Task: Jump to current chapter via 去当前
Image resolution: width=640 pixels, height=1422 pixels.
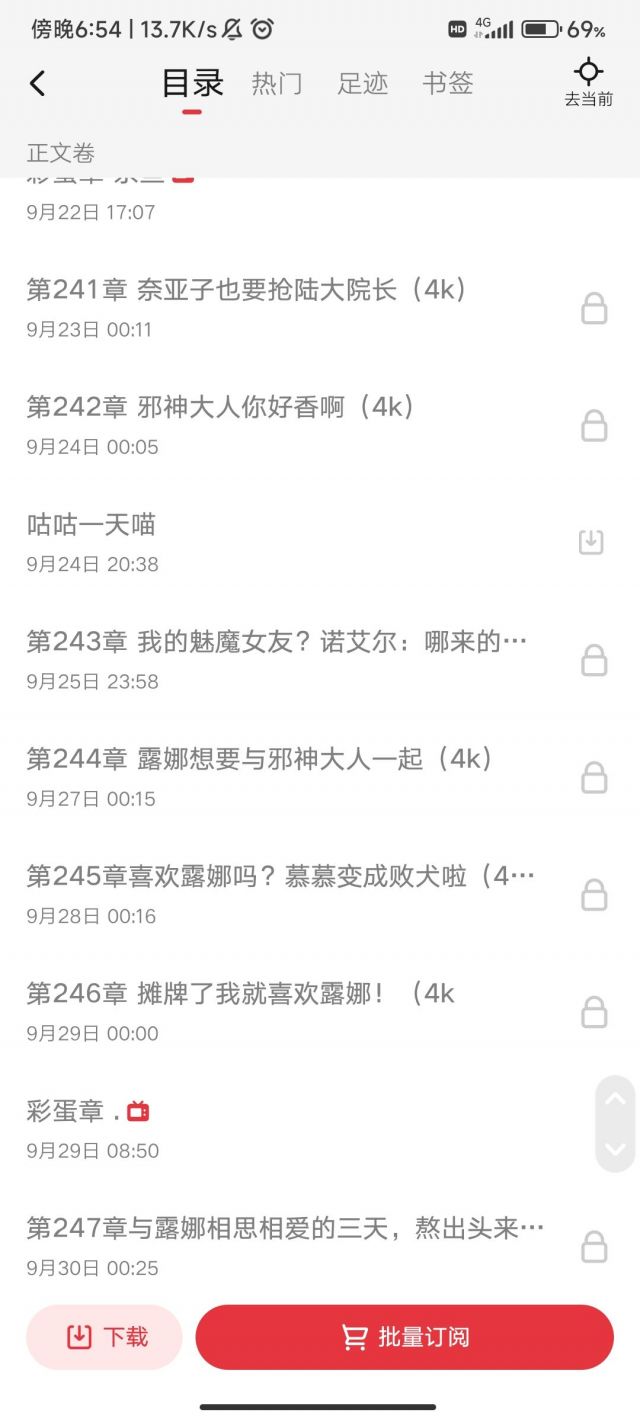Action: [588, 83]
